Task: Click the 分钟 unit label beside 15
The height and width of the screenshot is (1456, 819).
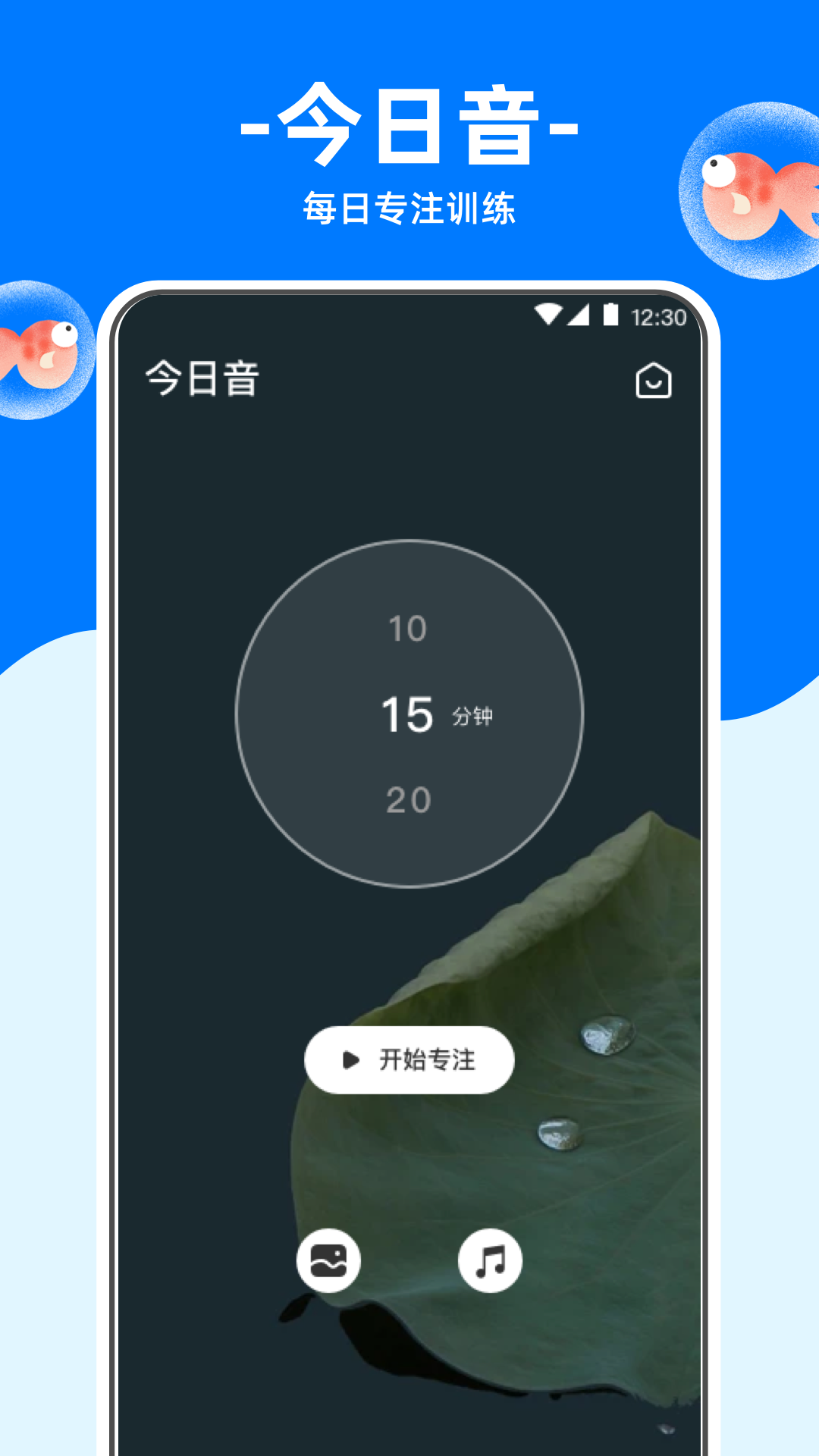Action: coord(473,716)
